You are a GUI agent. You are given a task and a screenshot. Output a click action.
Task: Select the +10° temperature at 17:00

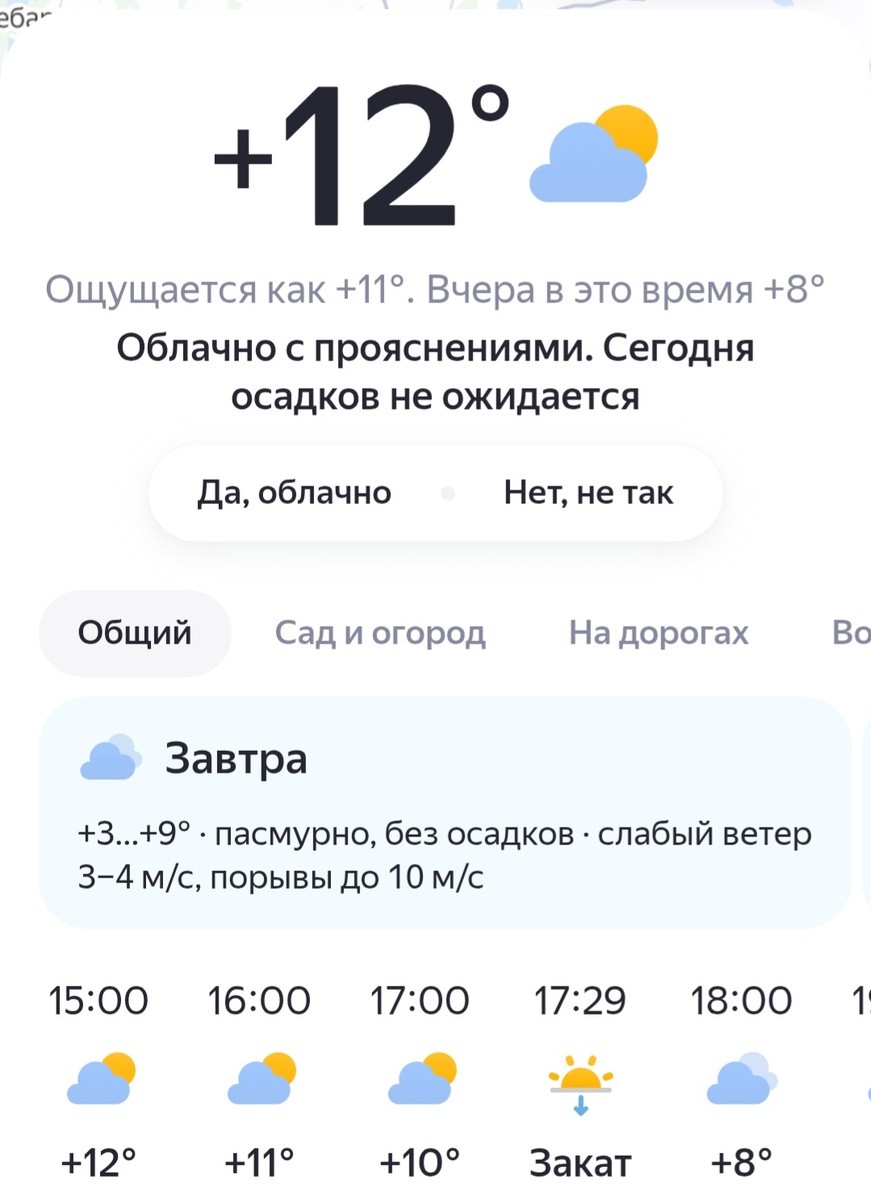pos(421,1162)
